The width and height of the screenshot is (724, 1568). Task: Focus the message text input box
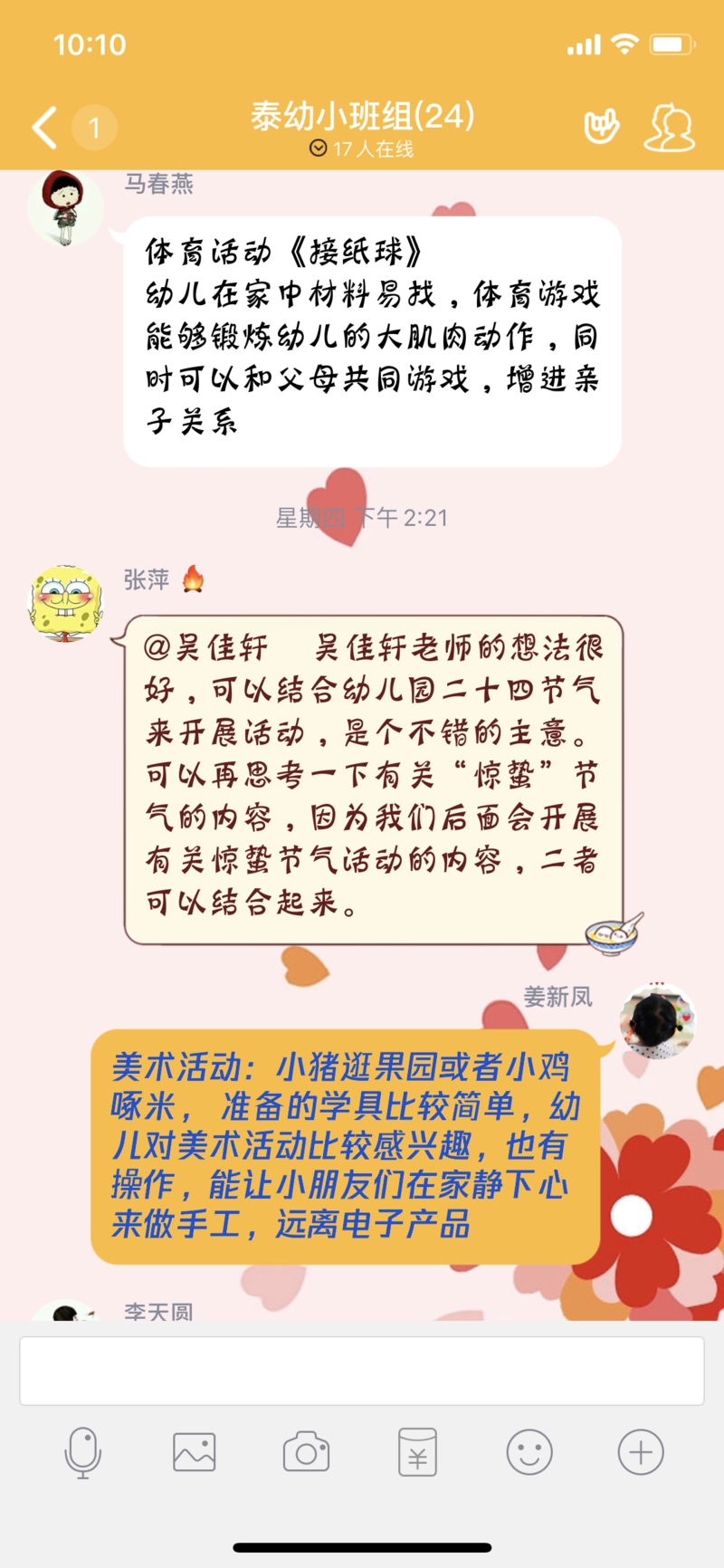[362, 1371]
